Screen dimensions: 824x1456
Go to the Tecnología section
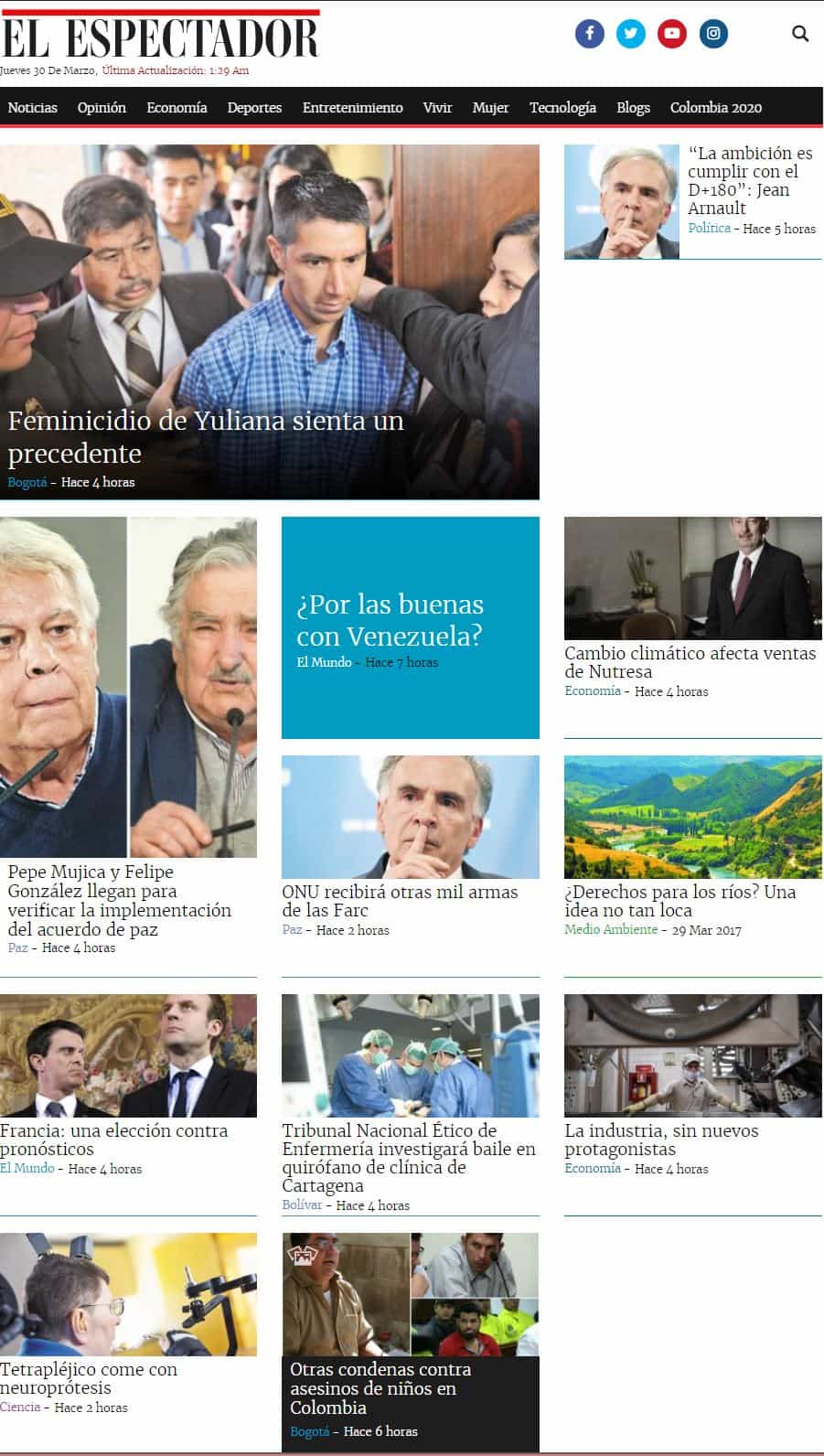point(562,107)
